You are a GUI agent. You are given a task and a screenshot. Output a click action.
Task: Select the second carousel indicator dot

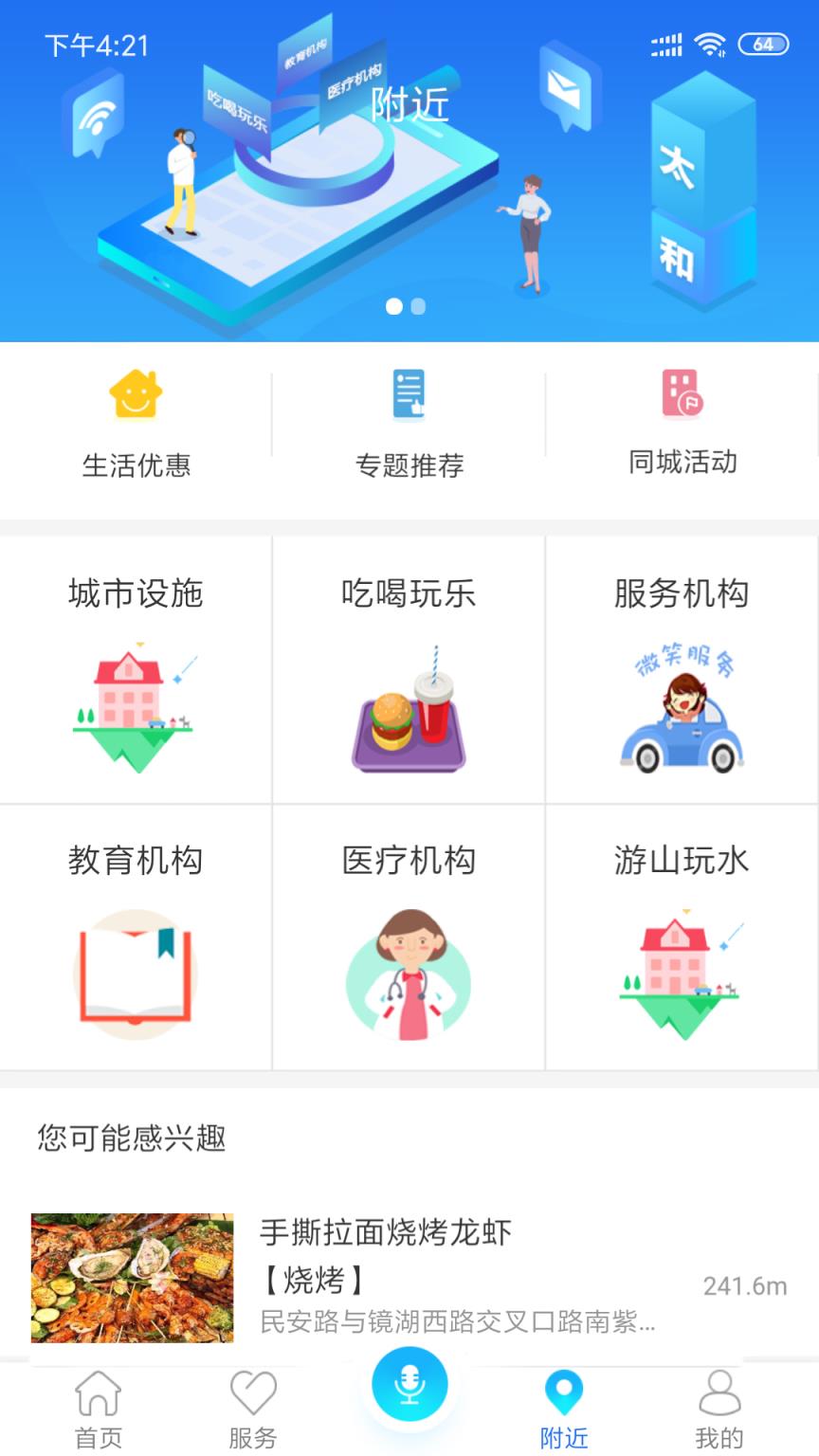[417, 306]
